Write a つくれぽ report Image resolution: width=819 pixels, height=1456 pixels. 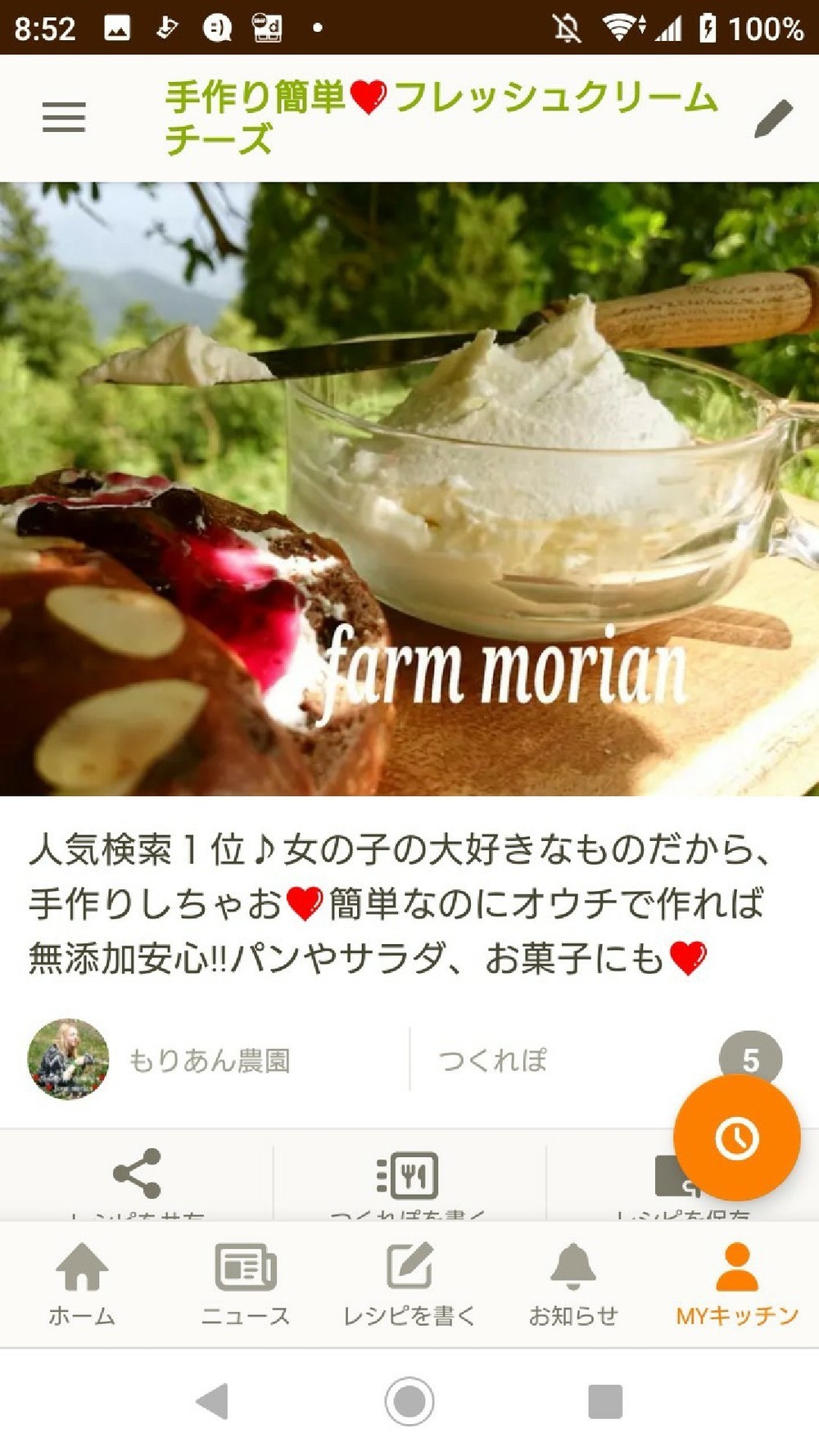pos(408,1177)
